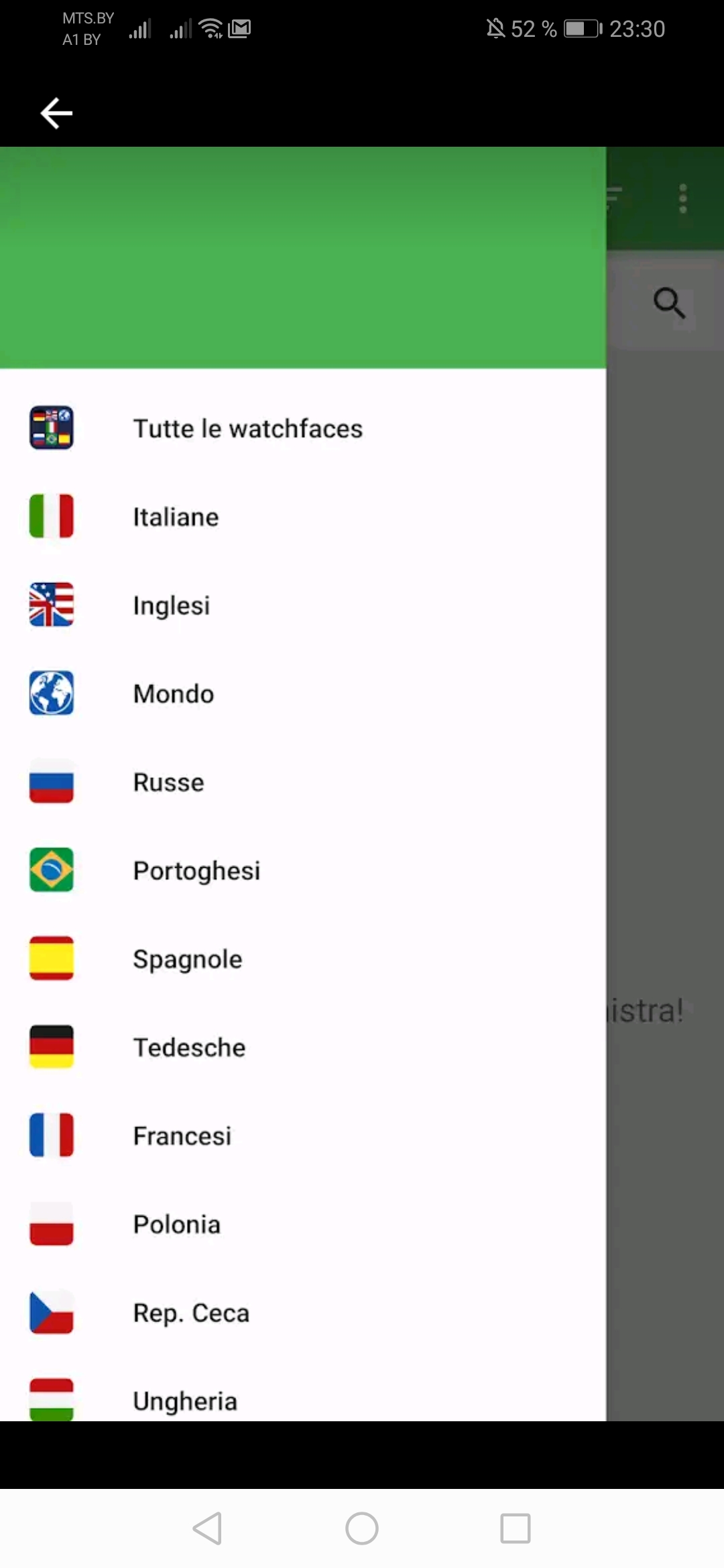This screenshot has width=724, height=1568.
Task: Select Russe watchfaces
Action: pyautogui.click(x=303, y=782)
